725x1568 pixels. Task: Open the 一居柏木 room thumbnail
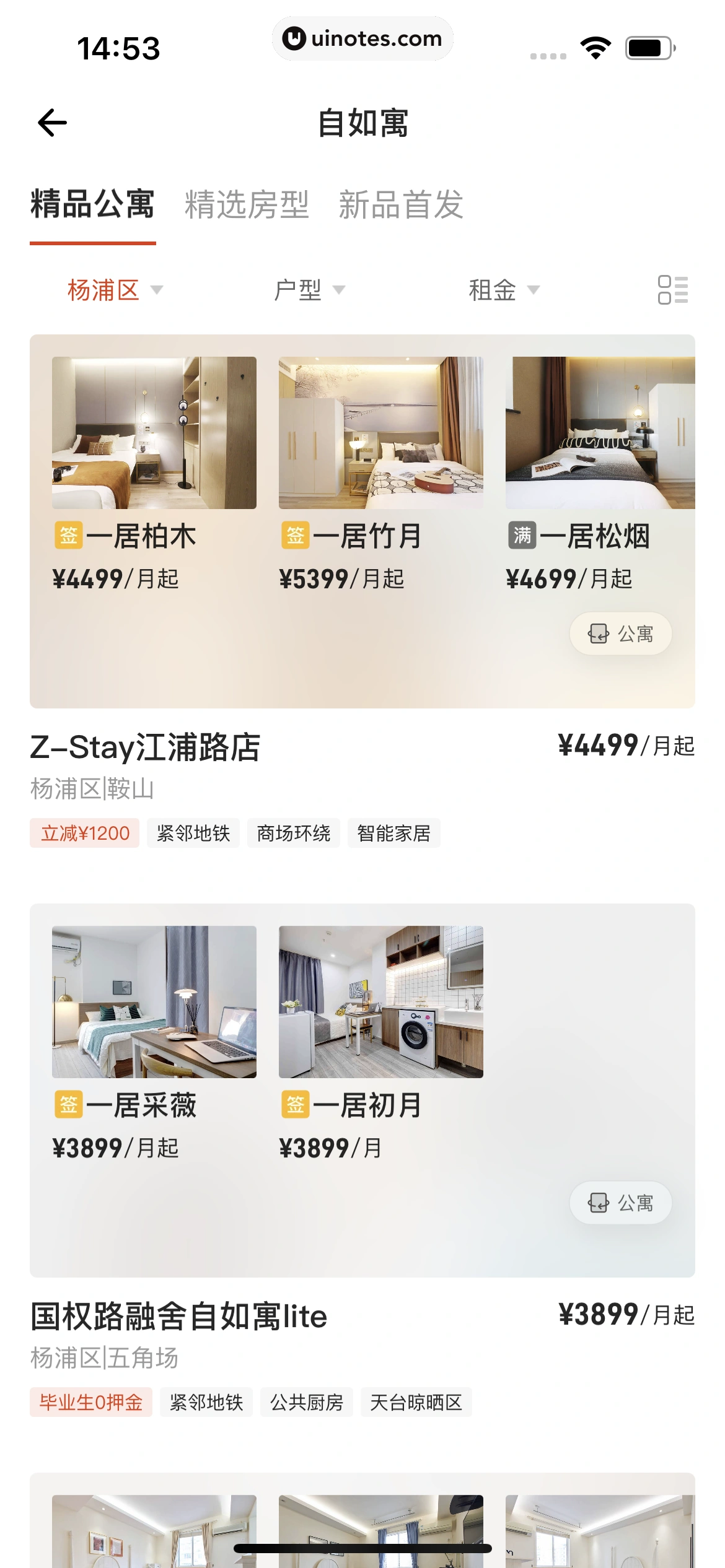tap(154, 433)
